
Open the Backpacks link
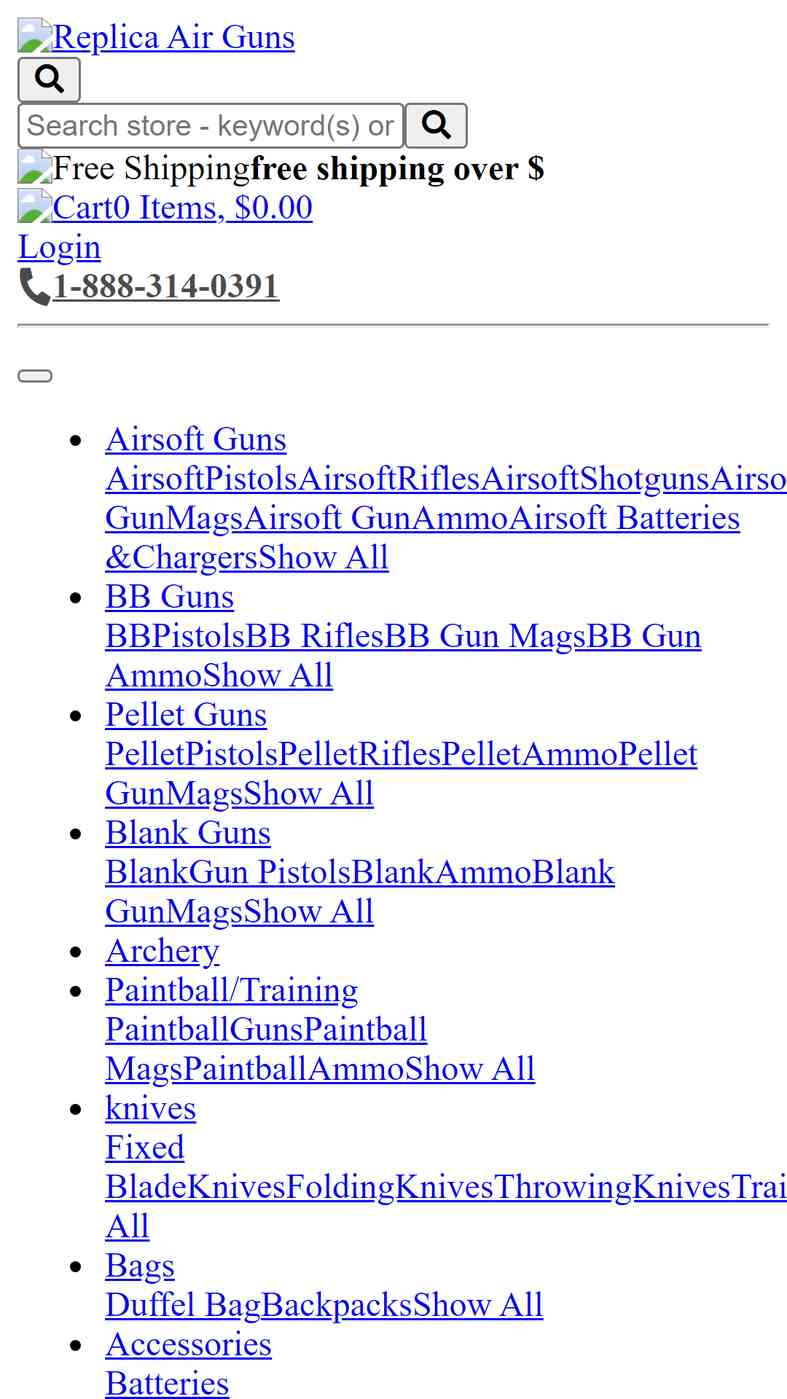(337, 1305)
